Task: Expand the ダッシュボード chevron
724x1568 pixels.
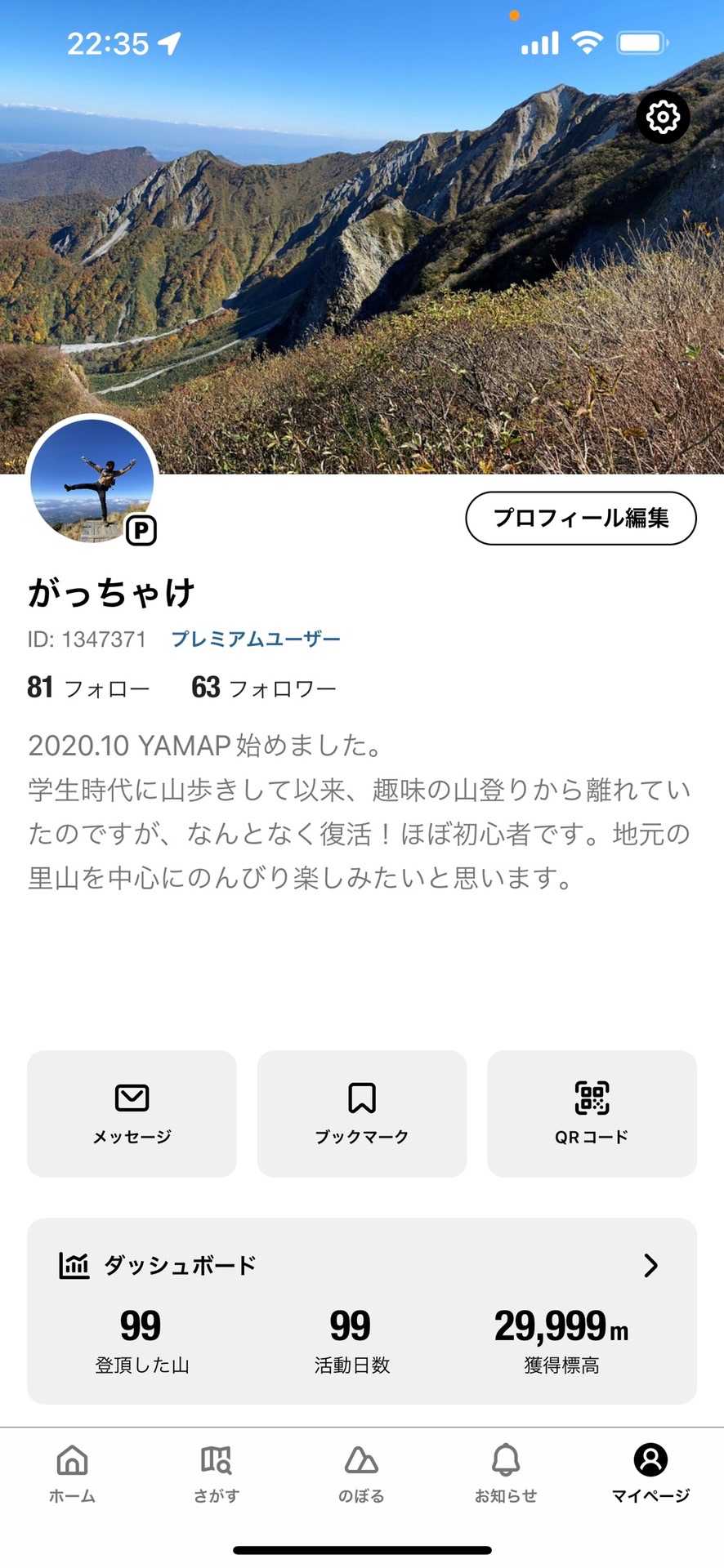Action: coord(650,1265)
